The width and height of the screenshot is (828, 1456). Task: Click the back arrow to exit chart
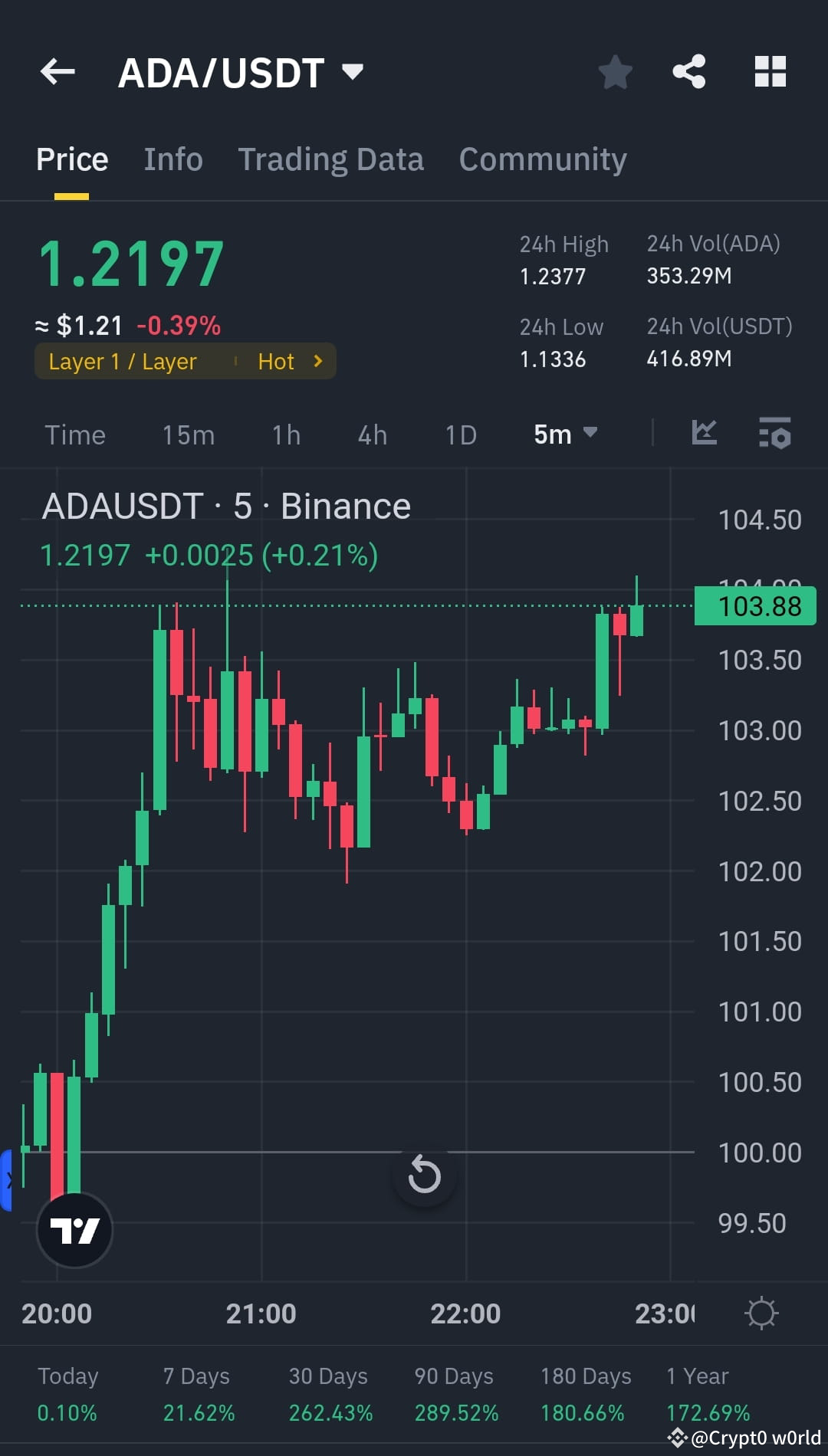coord(56,71)
